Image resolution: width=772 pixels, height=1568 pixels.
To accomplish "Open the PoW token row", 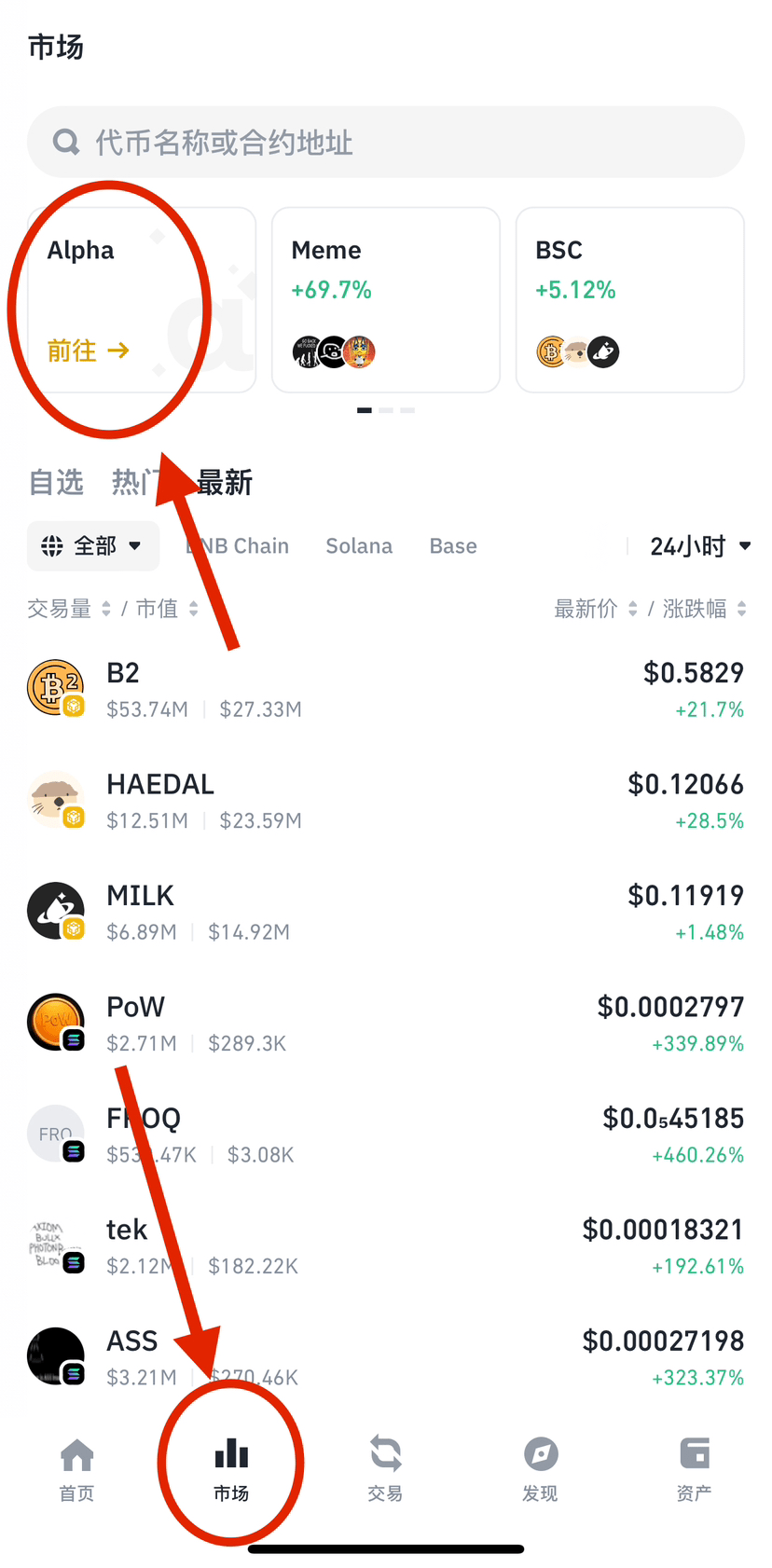I will point(386,1024).
